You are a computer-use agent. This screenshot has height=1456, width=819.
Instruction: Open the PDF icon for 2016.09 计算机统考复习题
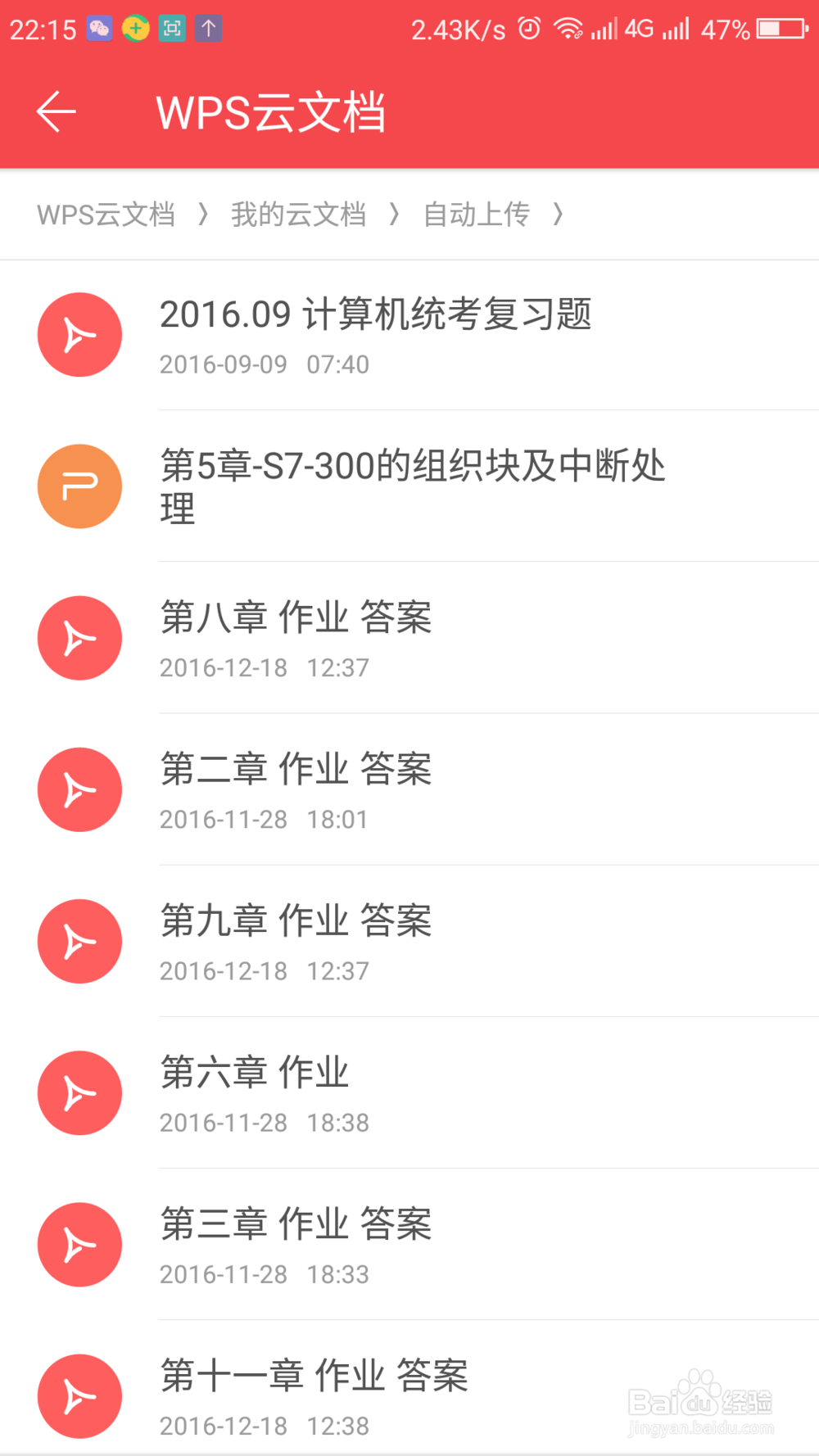pos(79,334)
